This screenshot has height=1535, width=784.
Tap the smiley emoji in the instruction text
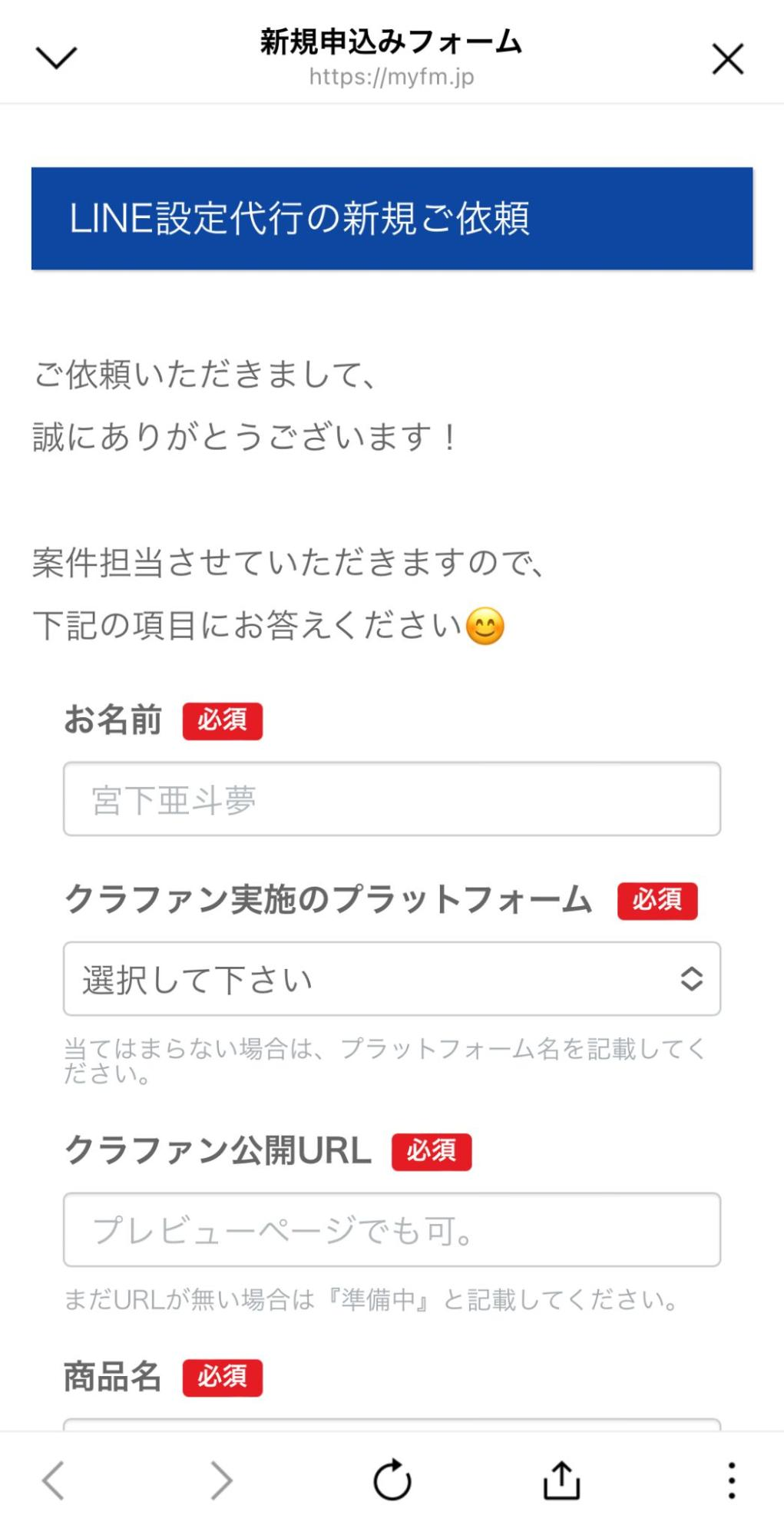[485, 622]
